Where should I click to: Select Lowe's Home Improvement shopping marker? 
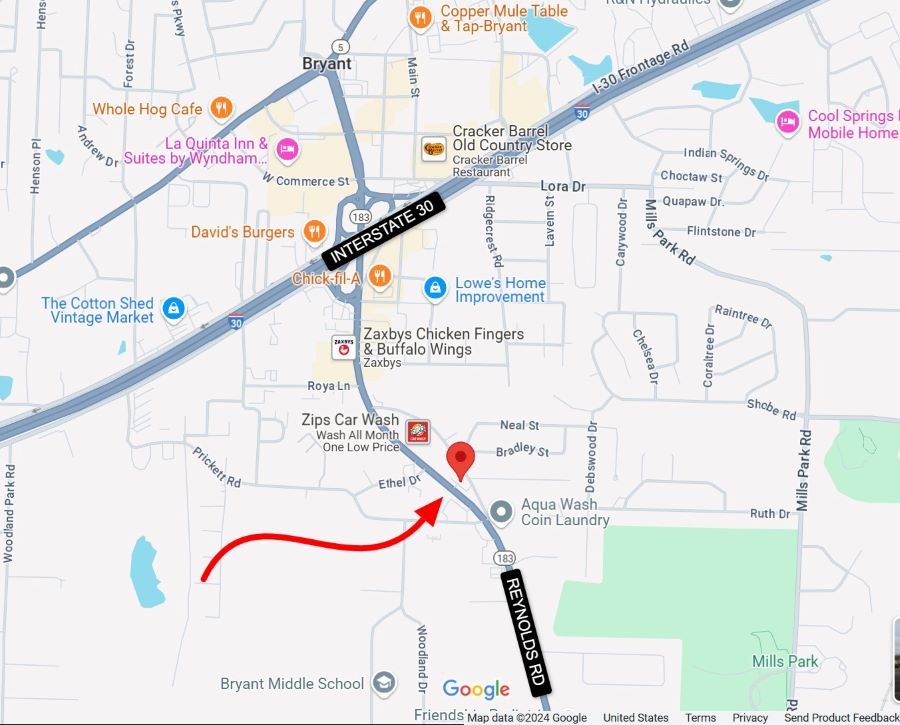click(x=435, y=289)
